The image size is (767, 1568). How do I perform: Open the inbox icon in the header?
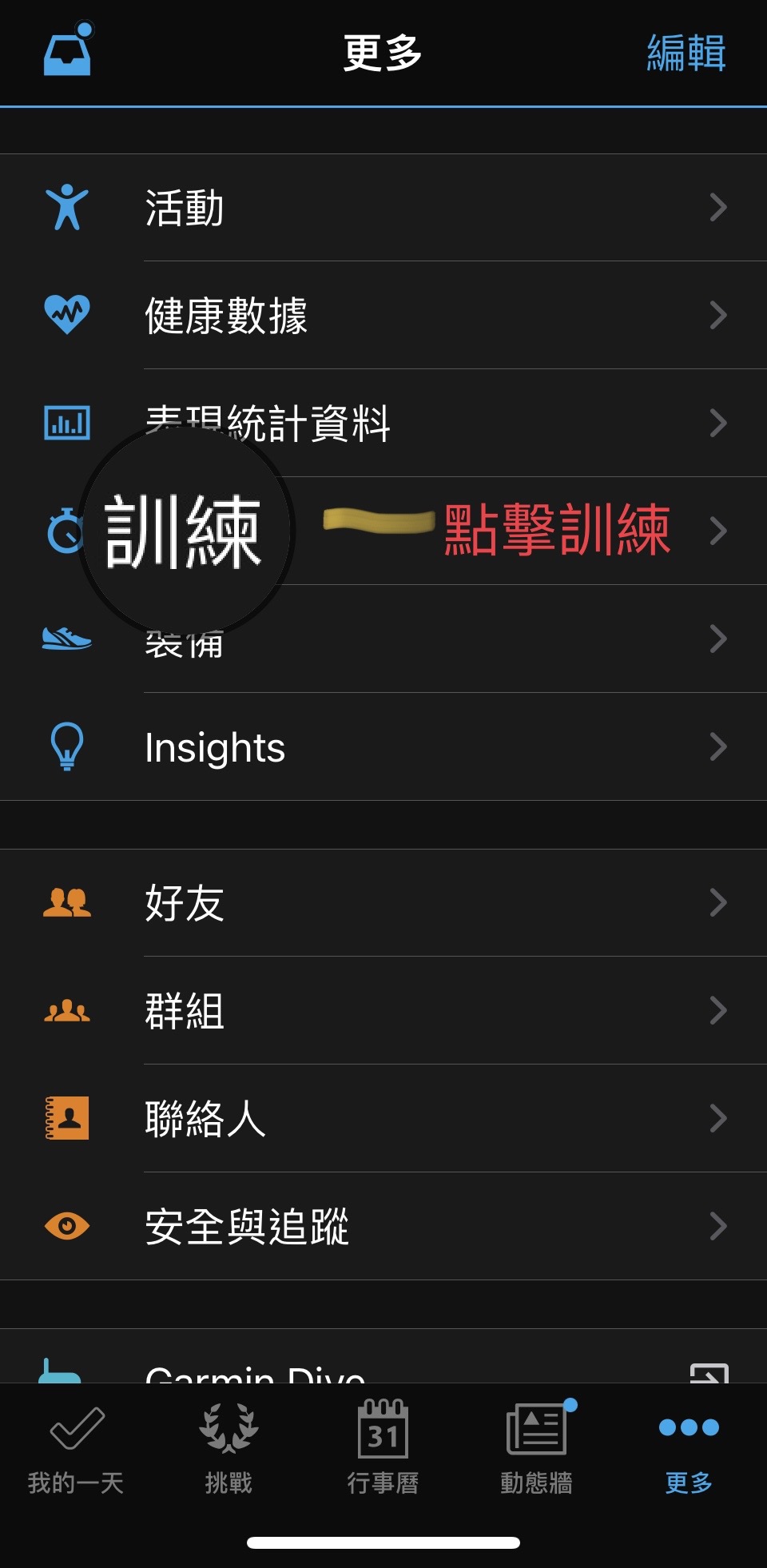pos(68,50)
